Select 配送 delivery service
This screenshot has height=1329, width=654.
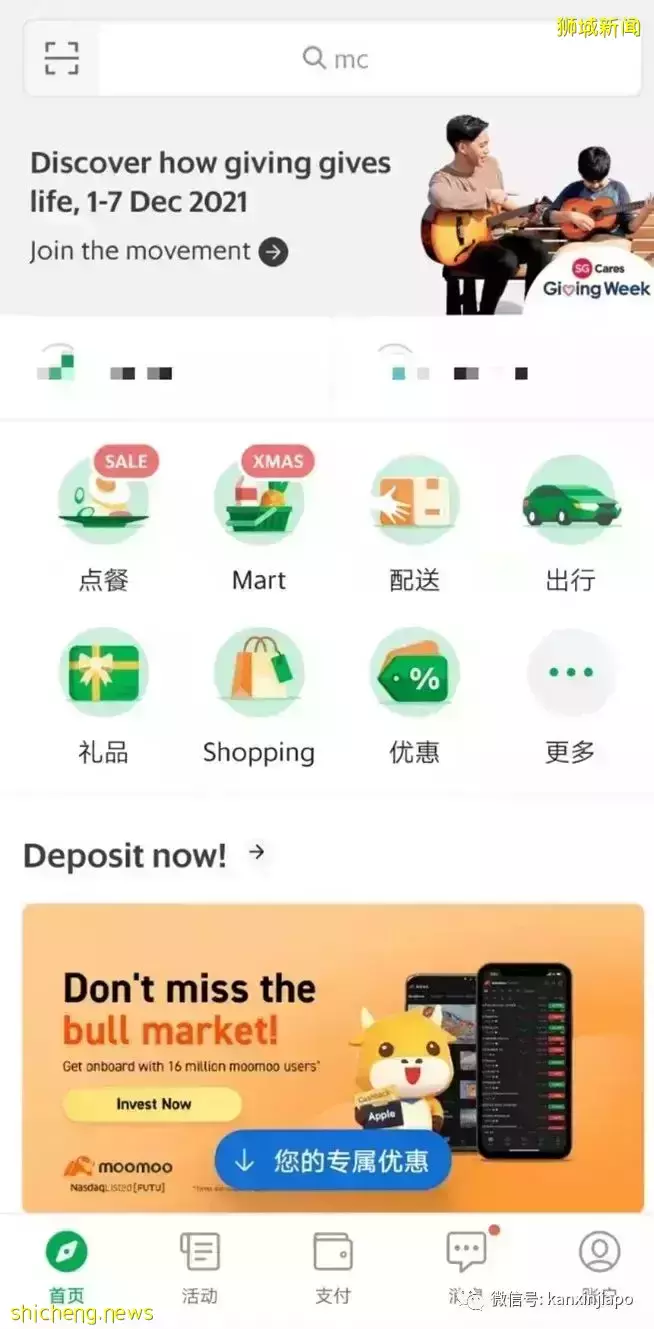414,518
